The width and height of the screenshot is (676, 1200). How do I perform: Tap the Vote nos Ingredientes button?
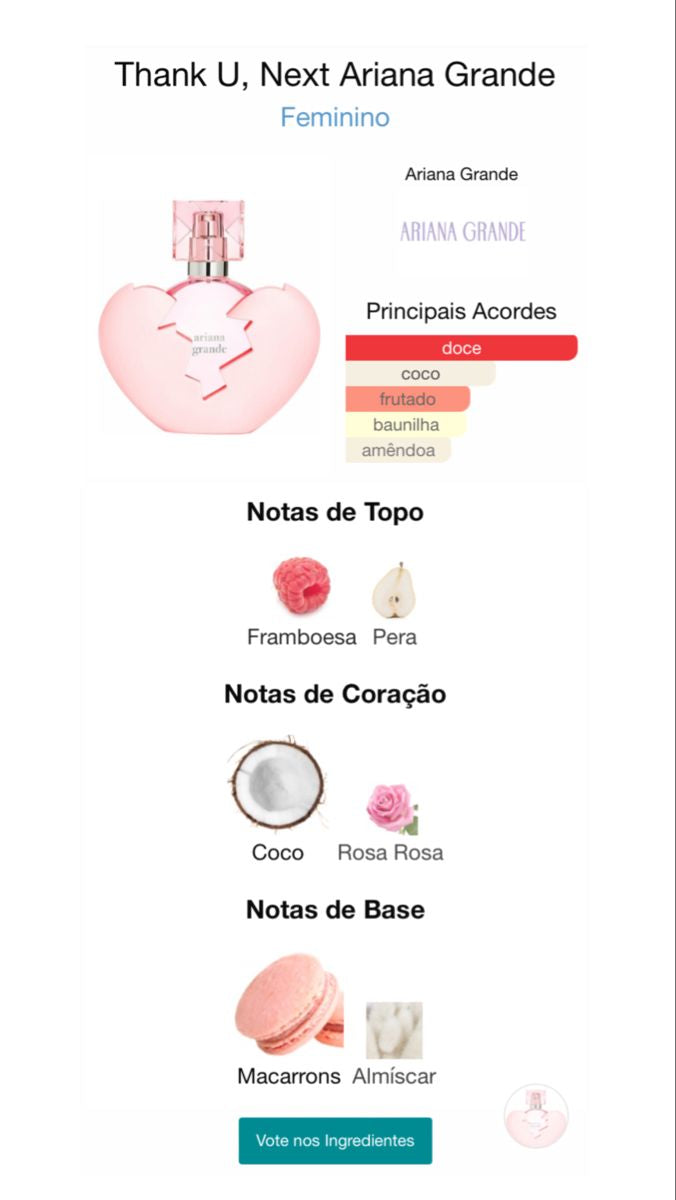tap(335, 1140)
